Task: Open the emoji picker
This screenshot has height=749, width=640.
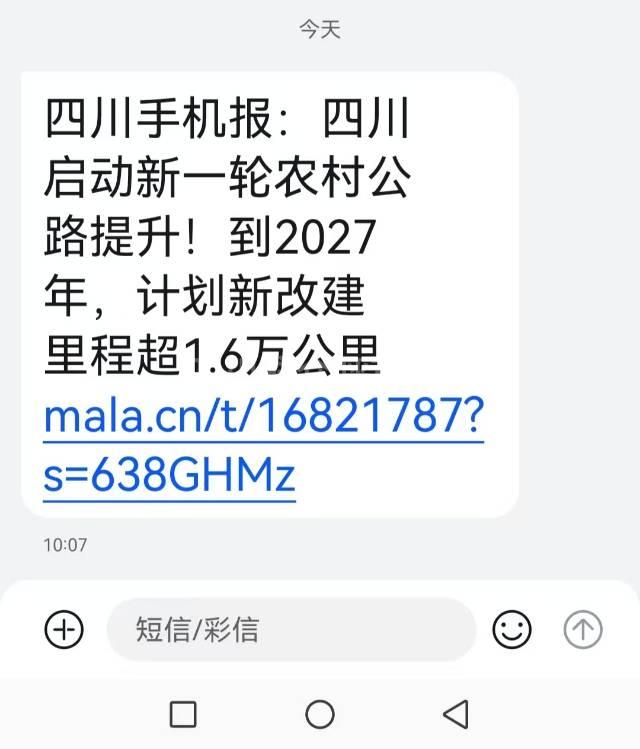Action: 512,629
